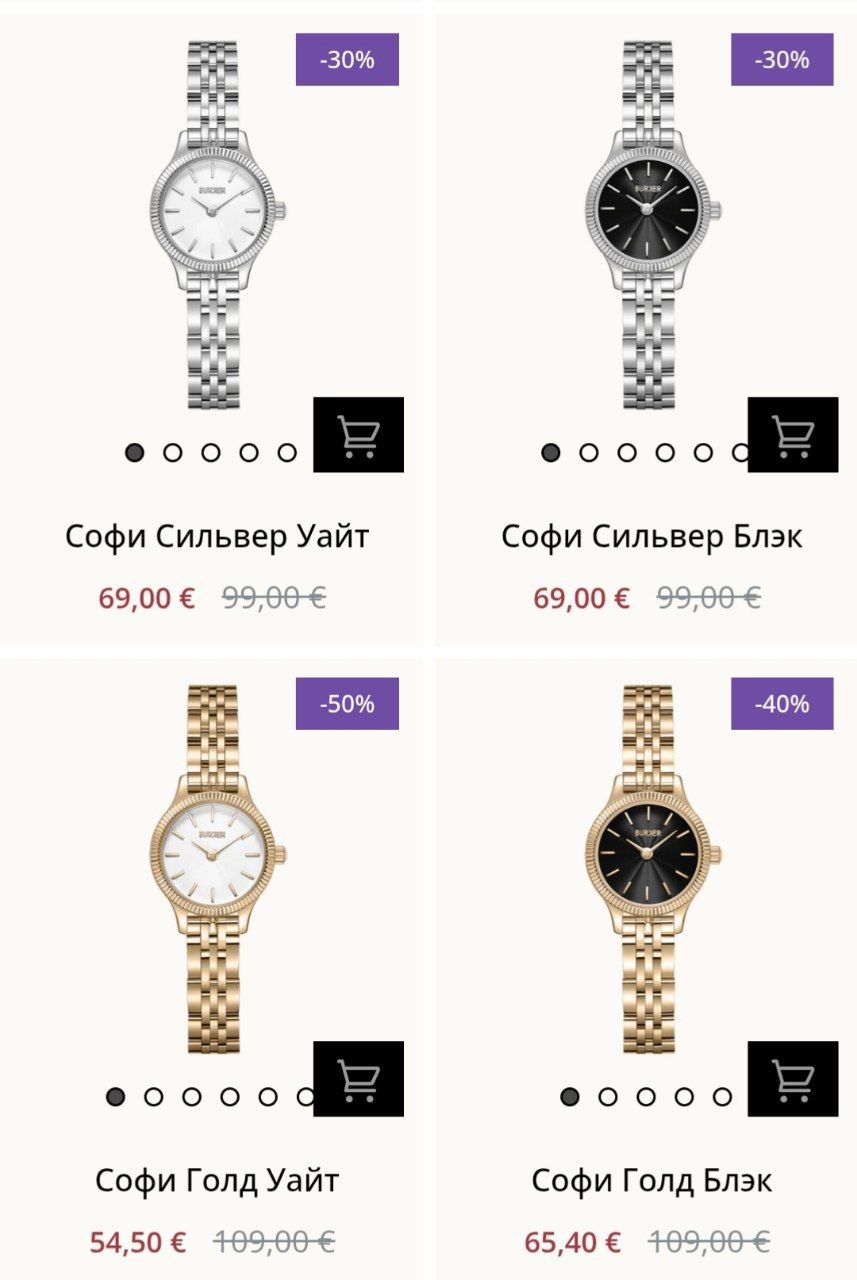This screenshot has width=857, height=1280.
Task: Open the Софи Голд Уайт watch product
Action: tap(217, 868)
